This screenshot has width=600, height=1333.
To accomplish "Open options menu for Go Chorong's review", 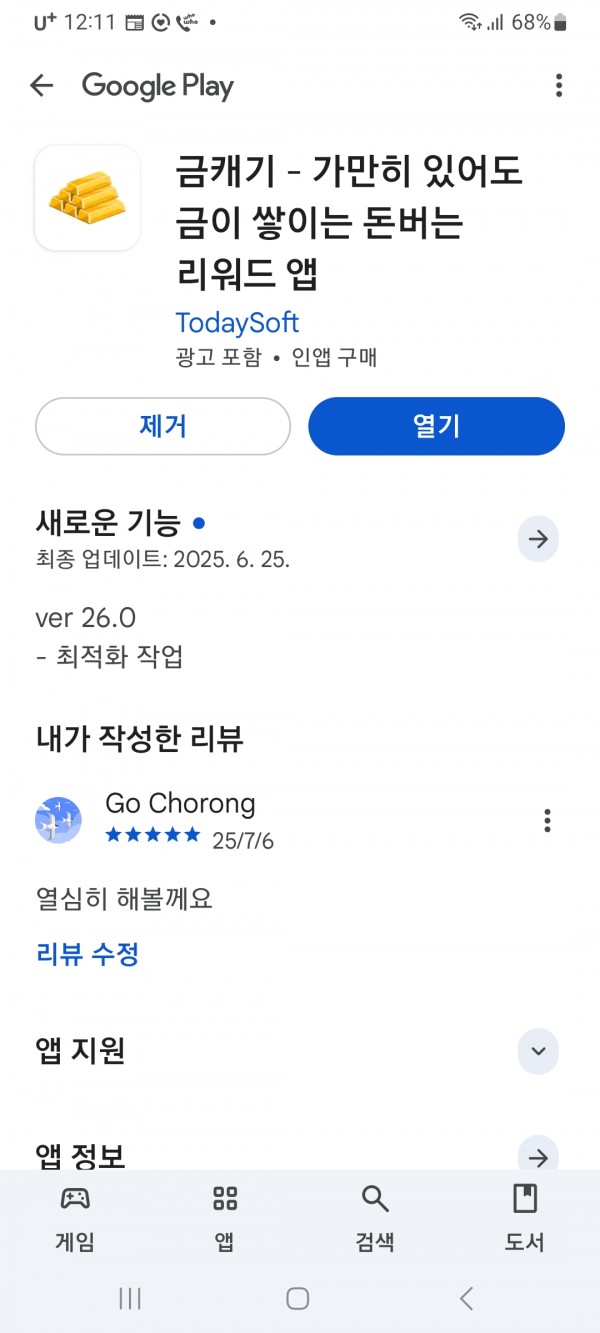I will [547, 821].
